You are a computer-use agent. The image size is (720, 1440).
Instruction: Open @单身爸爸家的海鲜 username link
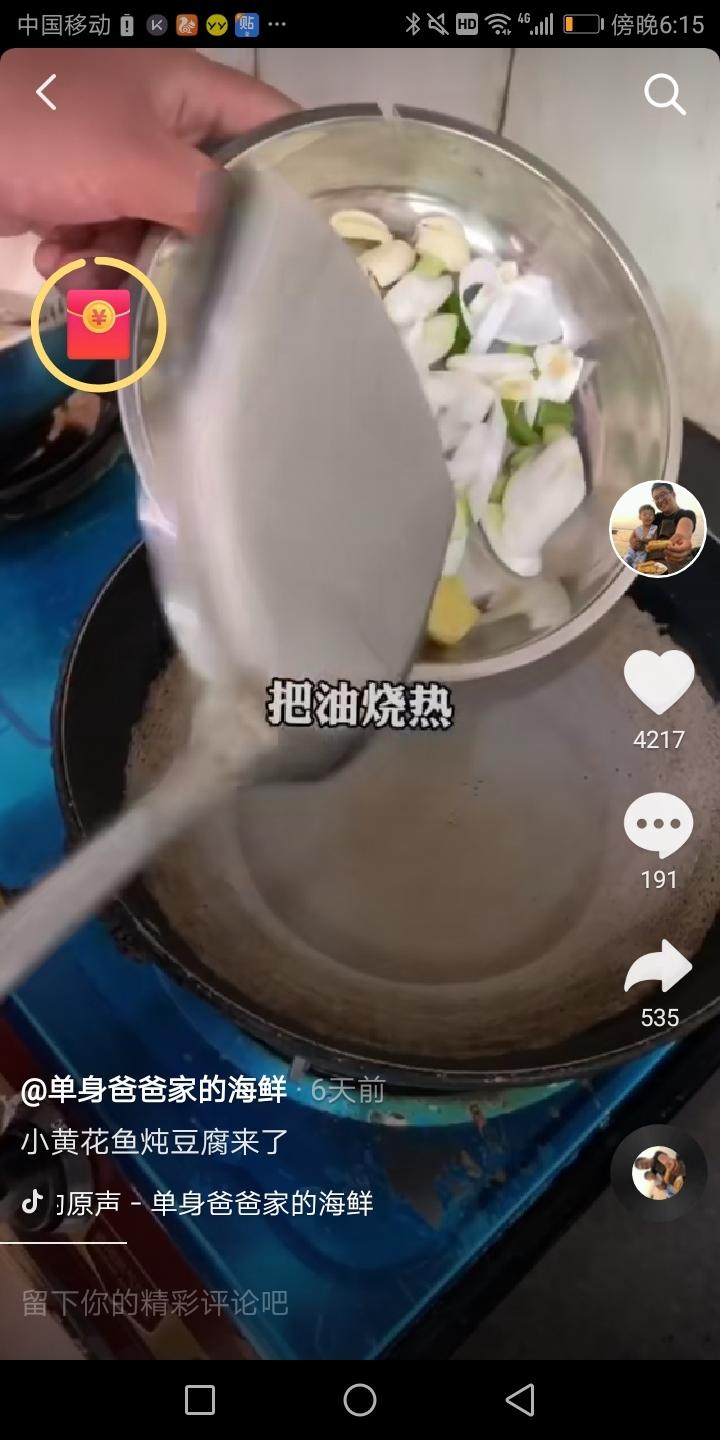tap(154, 1090)
